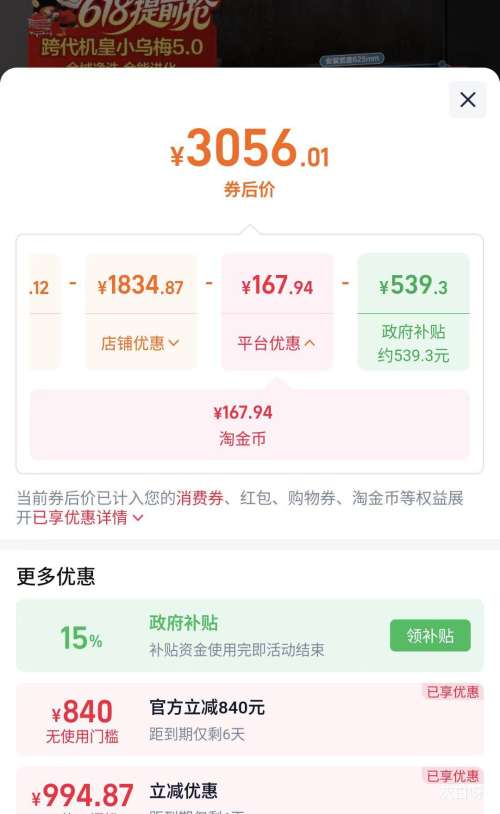Close the price details sheet
This screenshot has height=814, width=500.
[x=467, y=100]
